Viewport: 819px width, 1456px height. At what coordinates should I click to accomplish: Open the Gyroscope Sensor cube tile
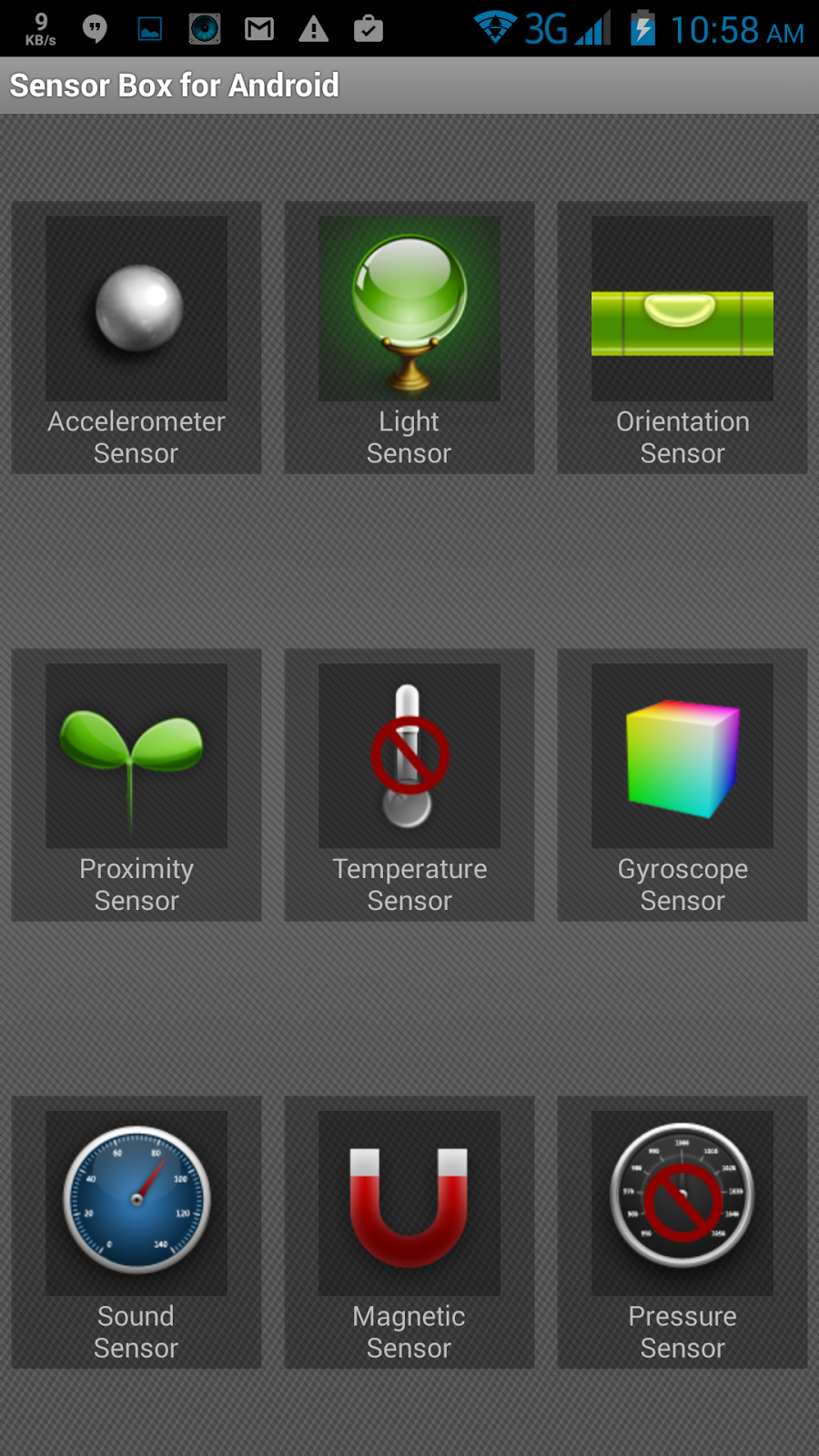coord(682,784)
